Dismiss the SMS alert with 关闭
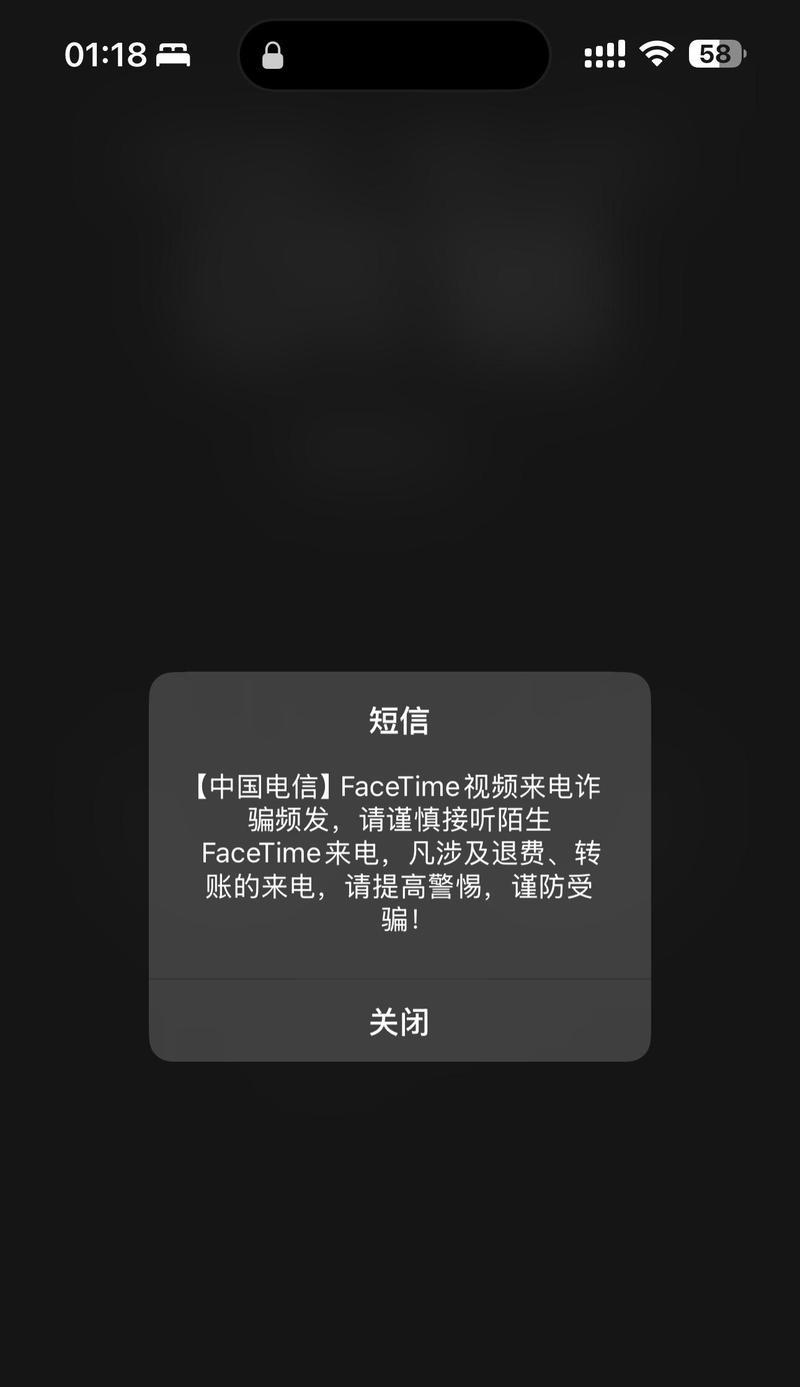 (399, 1021)
